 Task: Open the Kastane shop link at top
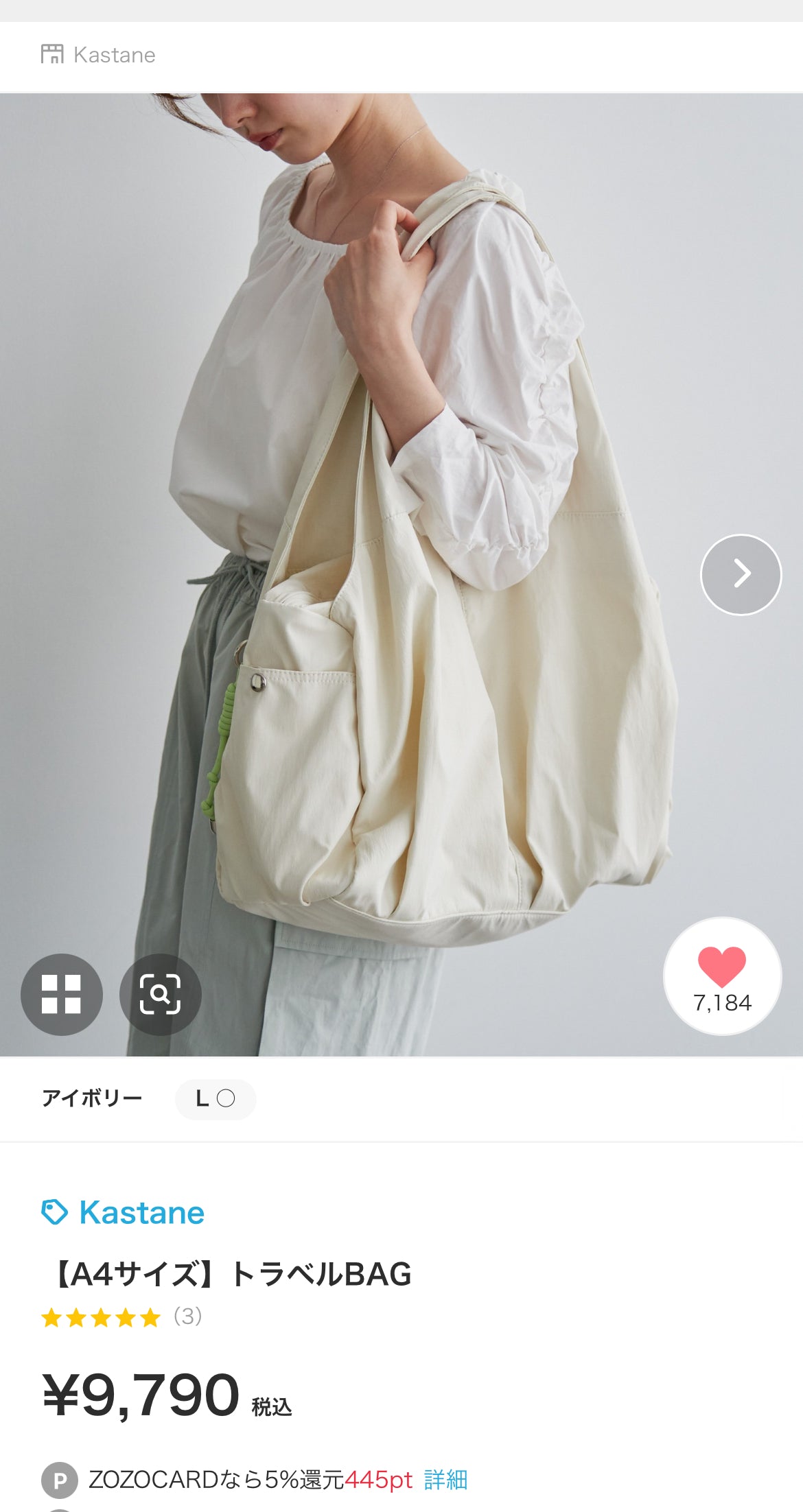click(99, 55)
